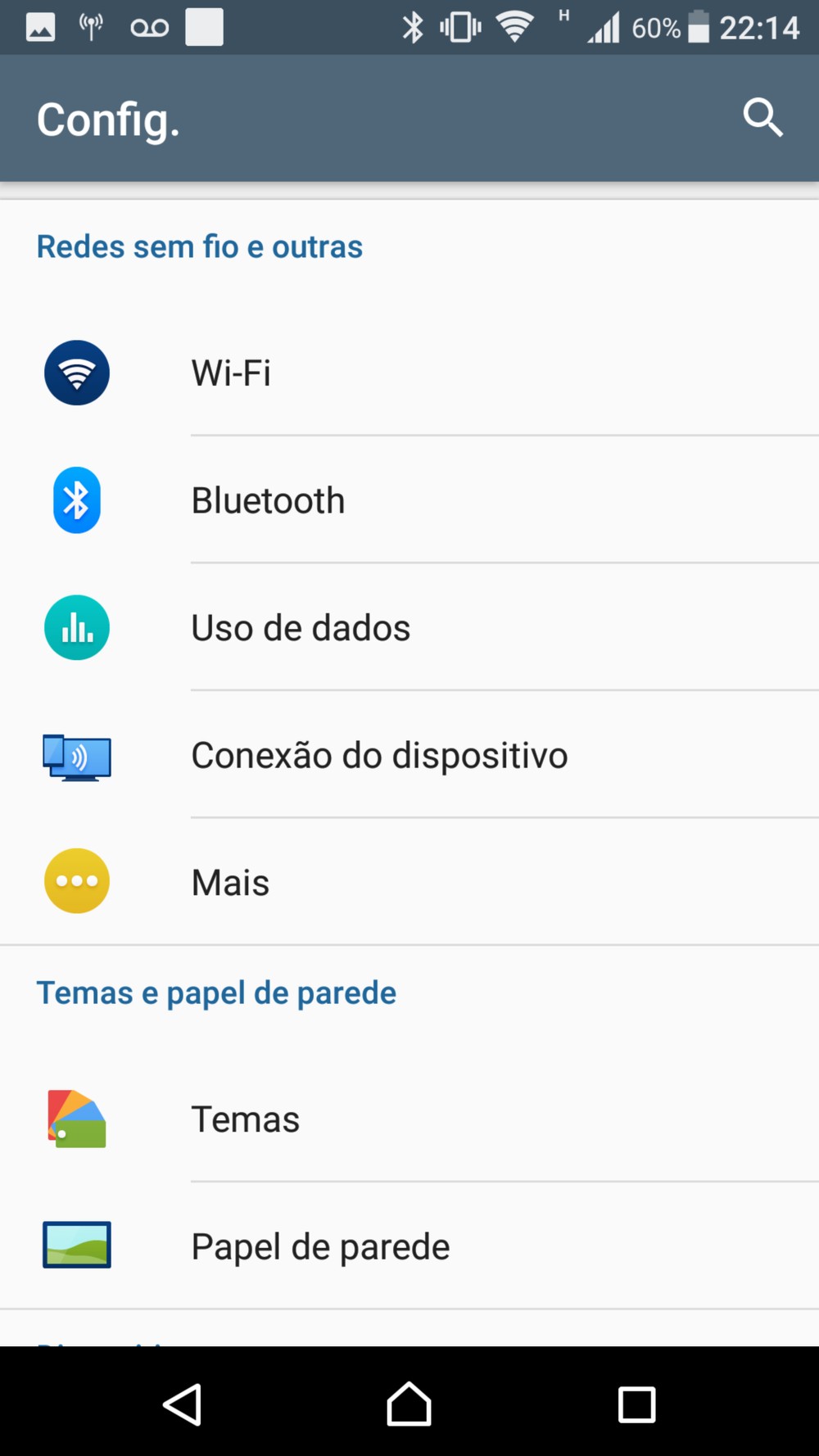Viewport: 819px width, 1456px height.
Task: Go to the home screen
Action: click(409, 1404)
